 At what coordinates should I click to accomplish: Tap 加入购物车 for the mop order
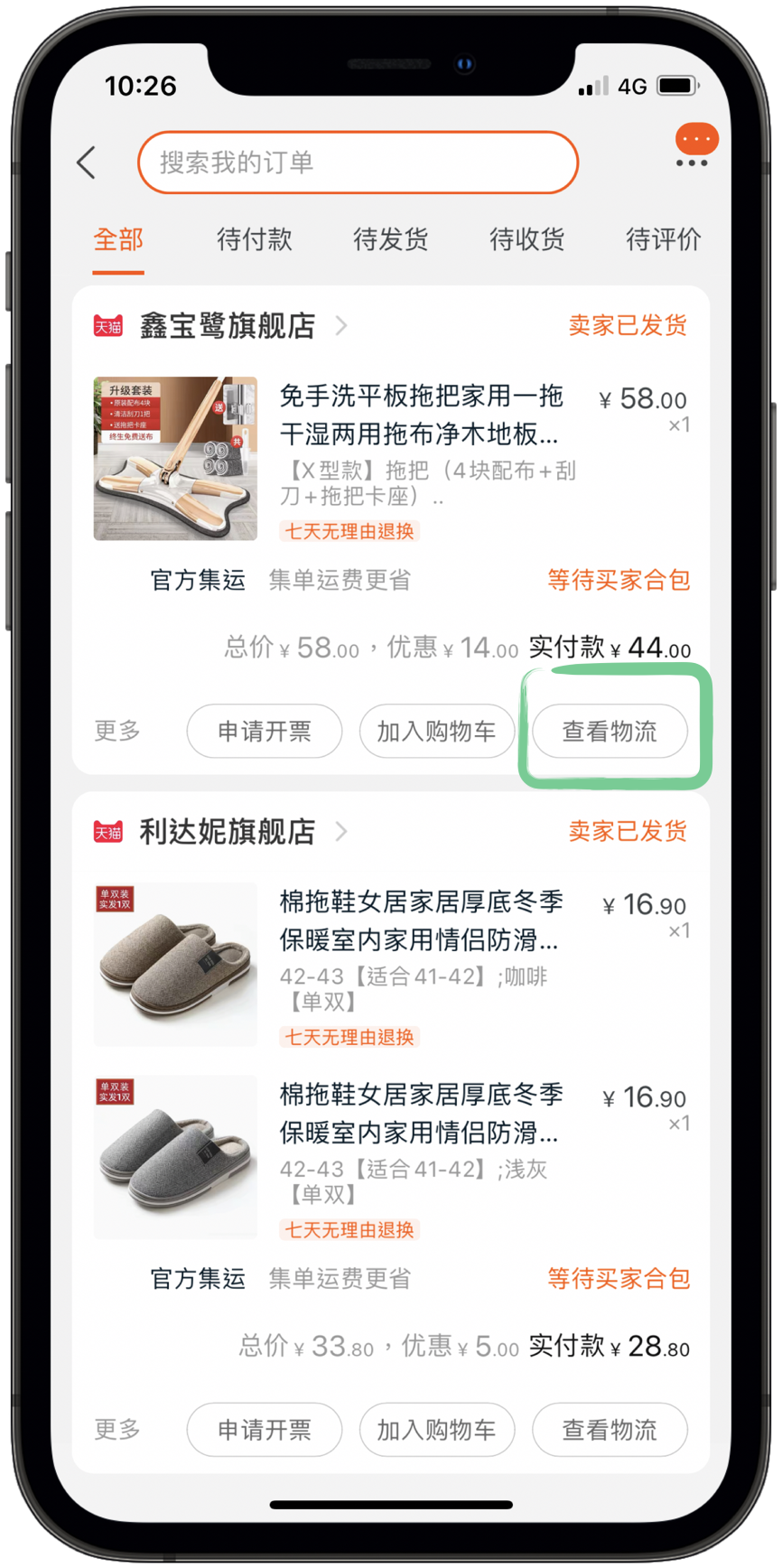(436, 731)
